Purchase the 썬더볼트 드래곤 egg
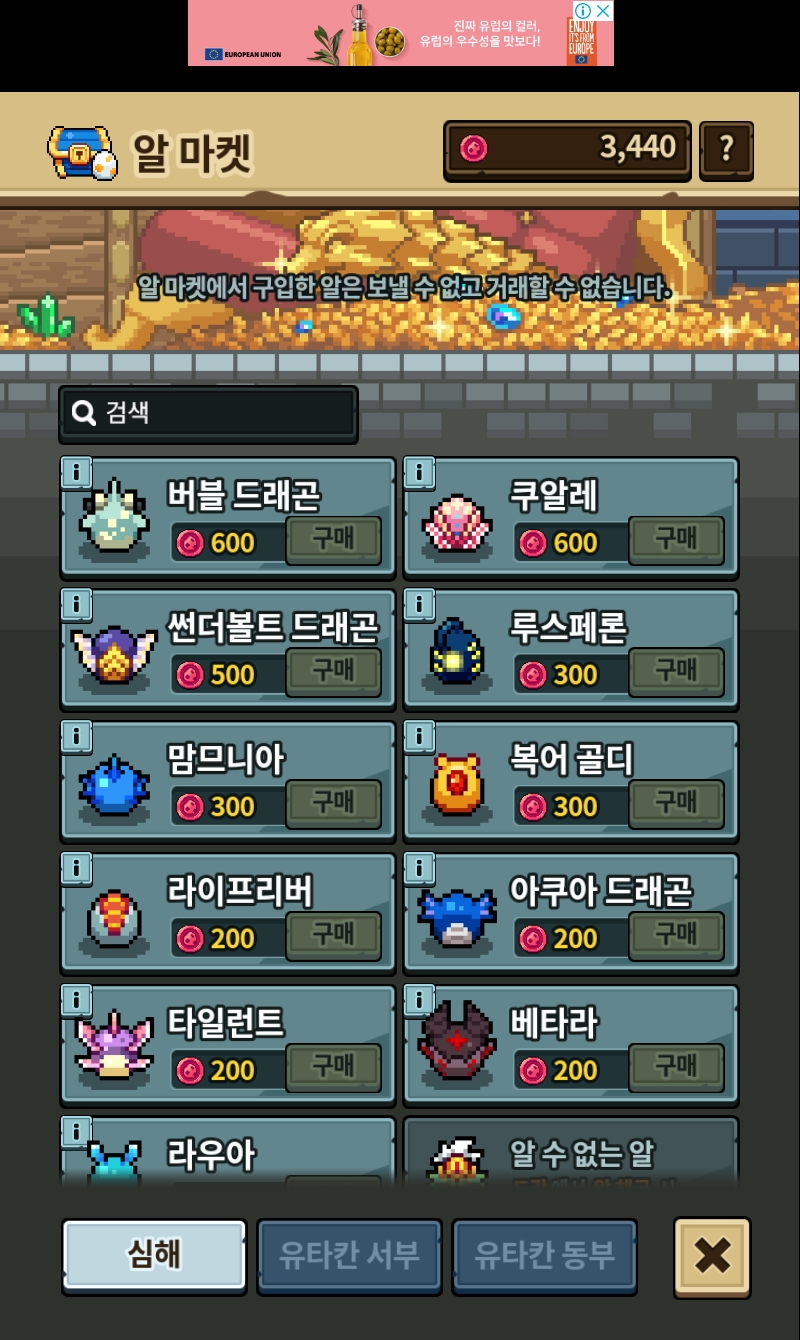Image resolution: width=800 pixels, height=1340 pixels. 333,672
